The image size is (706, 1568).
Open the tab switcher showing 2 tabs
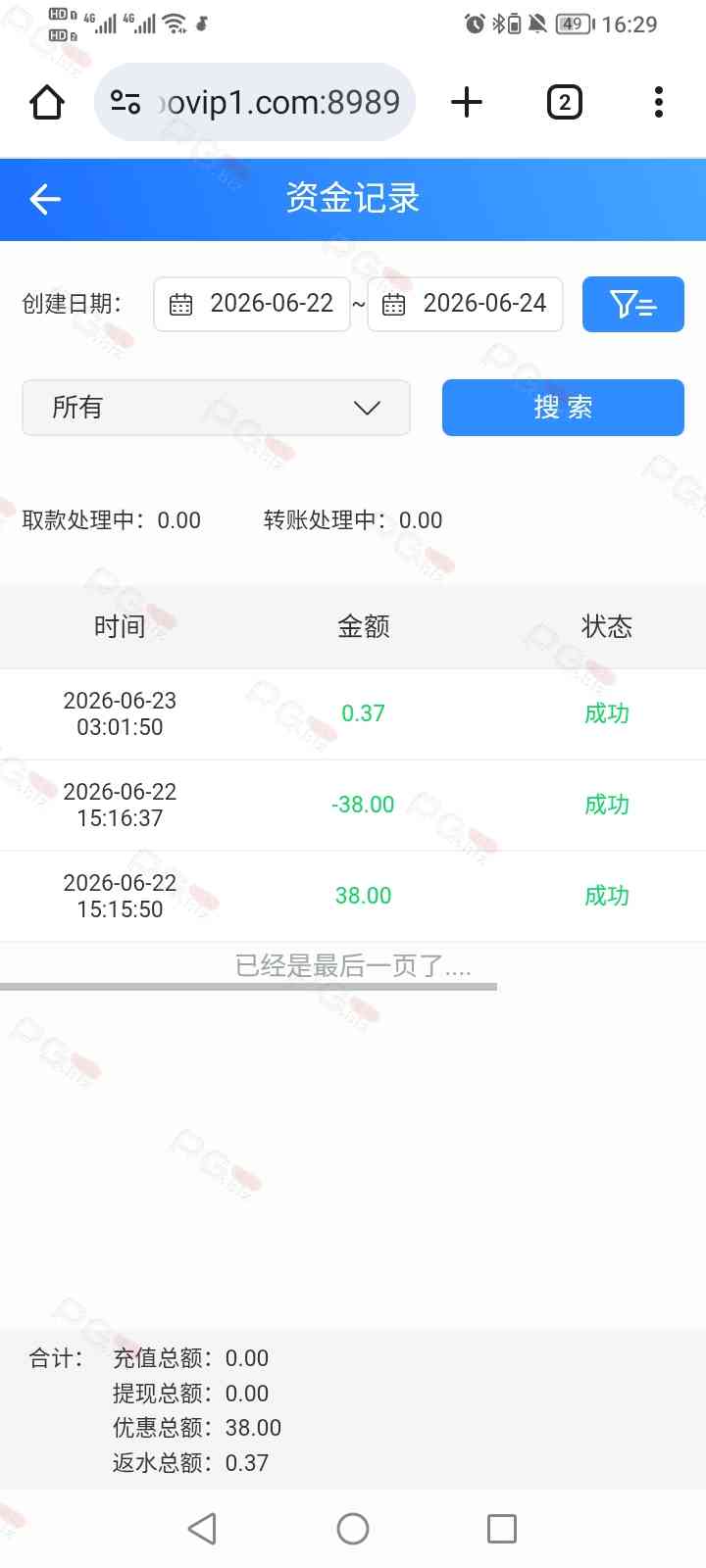tap(564, 102)
